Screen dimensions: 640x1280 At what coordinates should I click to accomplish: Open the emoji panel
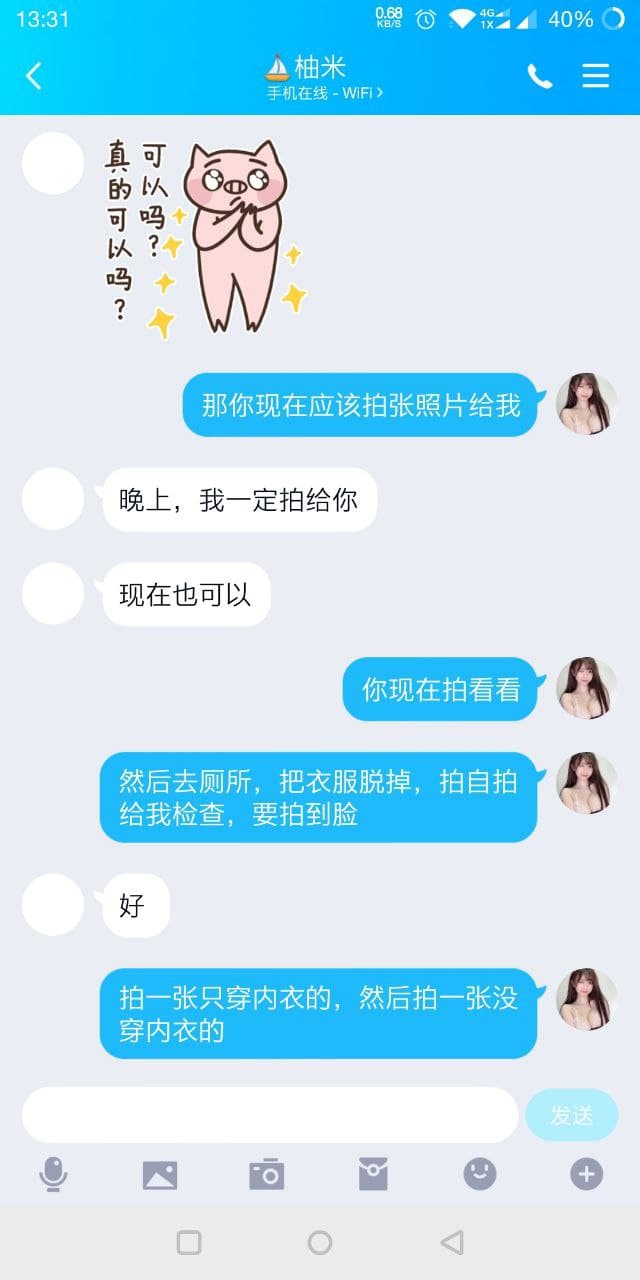pos(480,1174)
